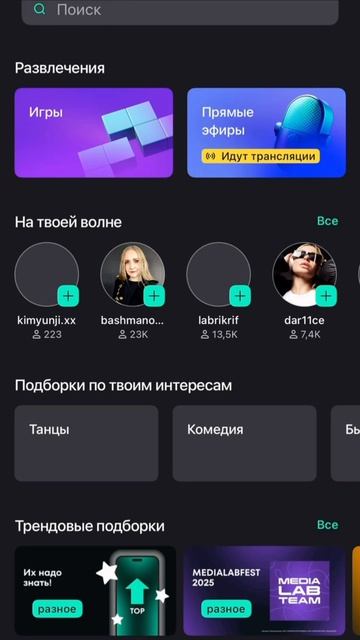Open the dar11ce profile avatar
Image resolution: width=360 pixels, height=640 pixels.
click(x=304, y=274)
